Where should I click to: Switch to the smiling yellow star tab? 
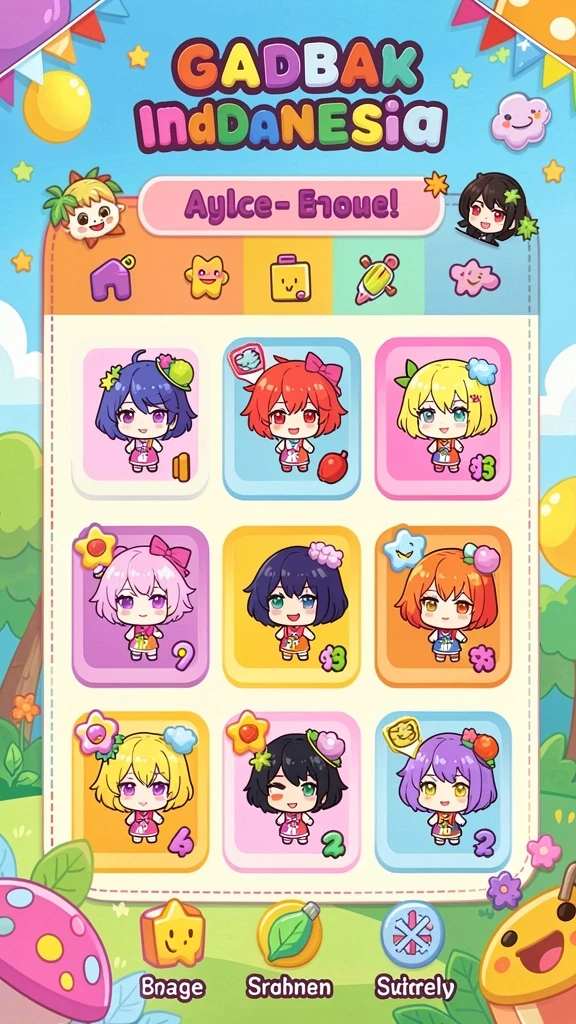(206, 277)
